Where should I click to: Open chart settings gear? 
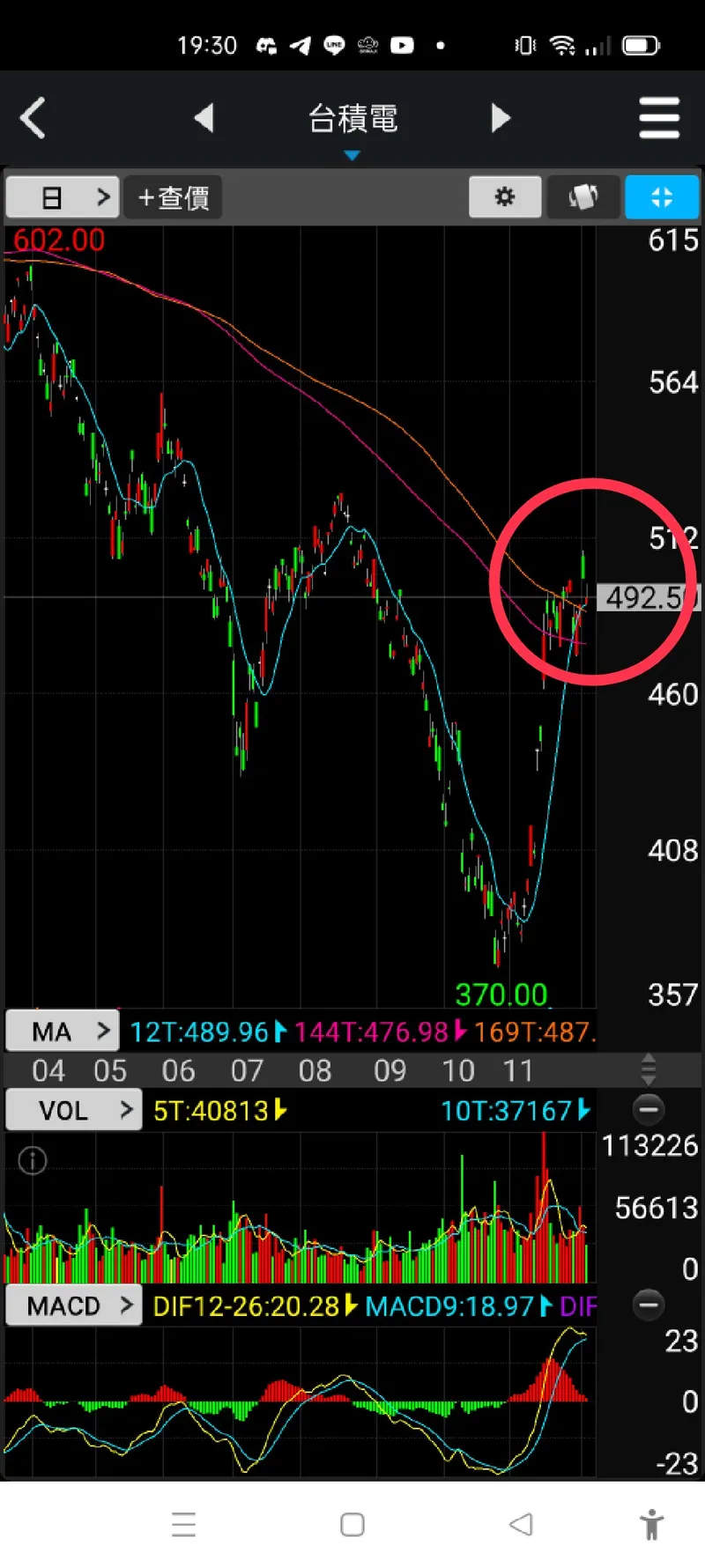(505, 196)
